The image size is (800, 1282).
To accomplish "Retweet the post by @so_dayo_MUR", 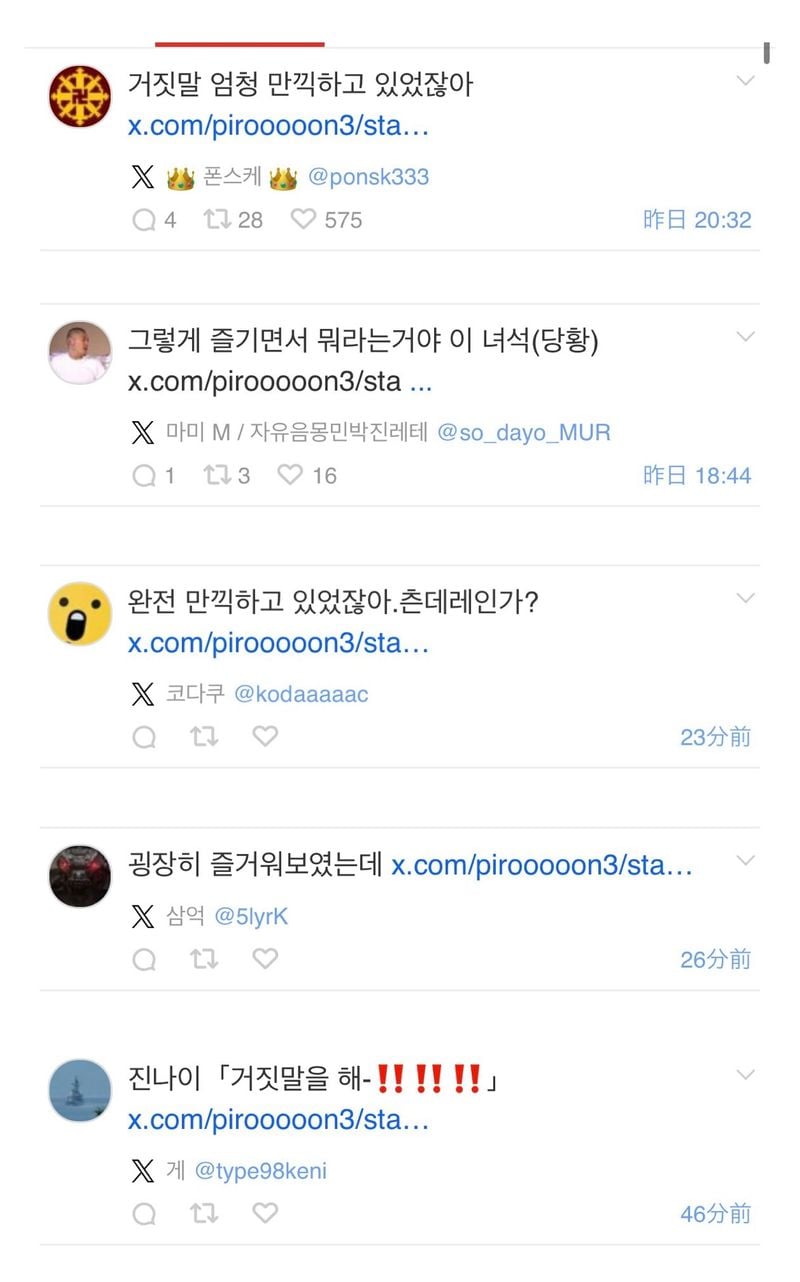I will (217, 476).
